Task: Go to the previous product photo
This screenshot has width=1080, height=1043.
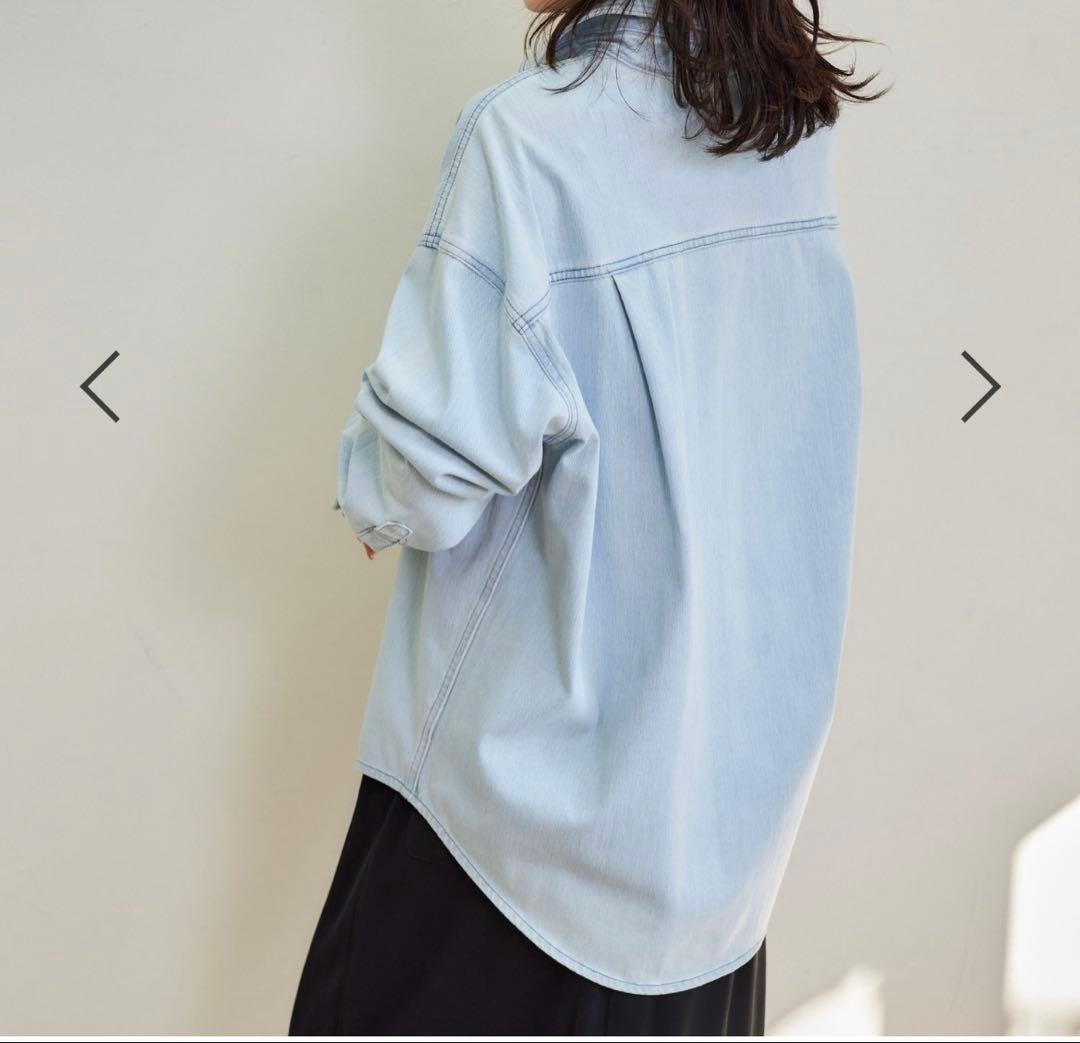Action: 100,386
